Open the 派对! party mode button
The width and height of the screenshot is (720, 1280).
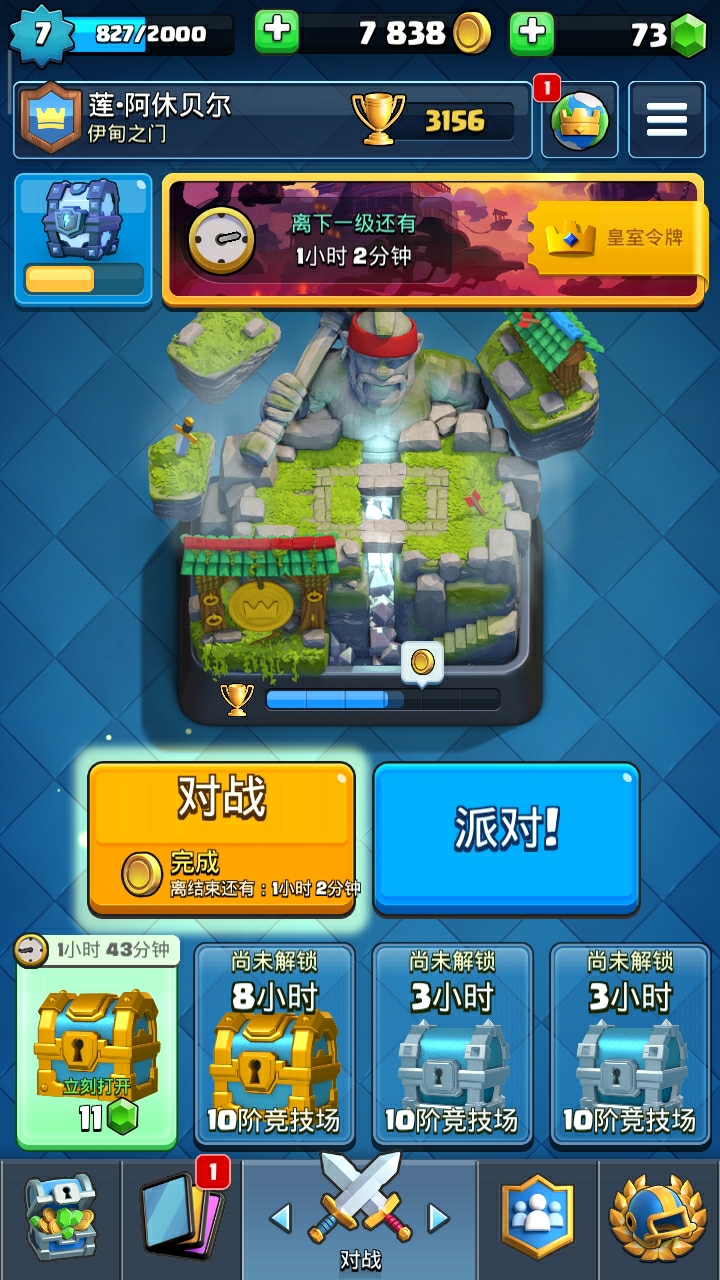506,837
